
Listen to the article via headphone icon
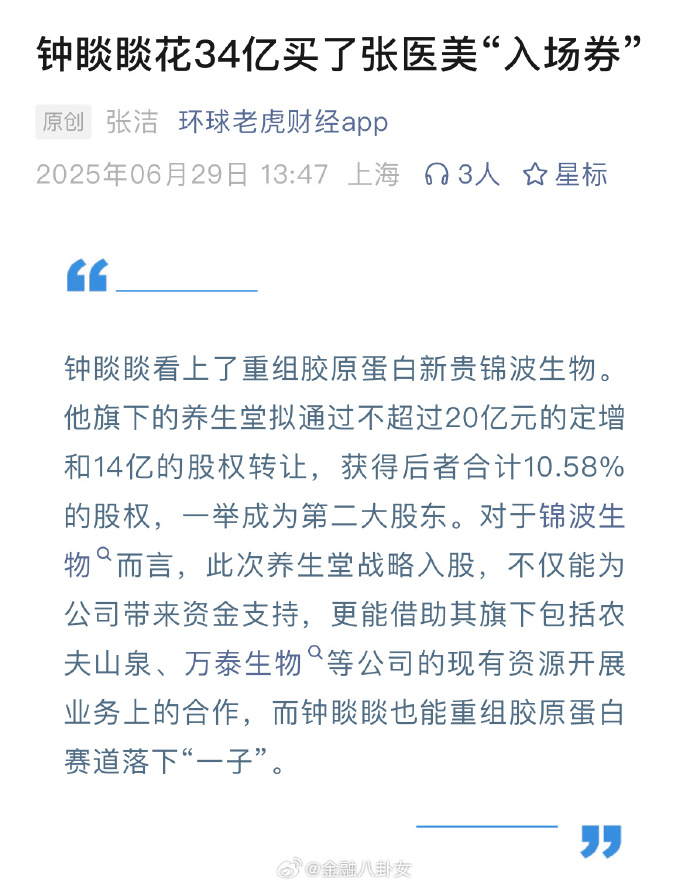(x=437, y=174)
